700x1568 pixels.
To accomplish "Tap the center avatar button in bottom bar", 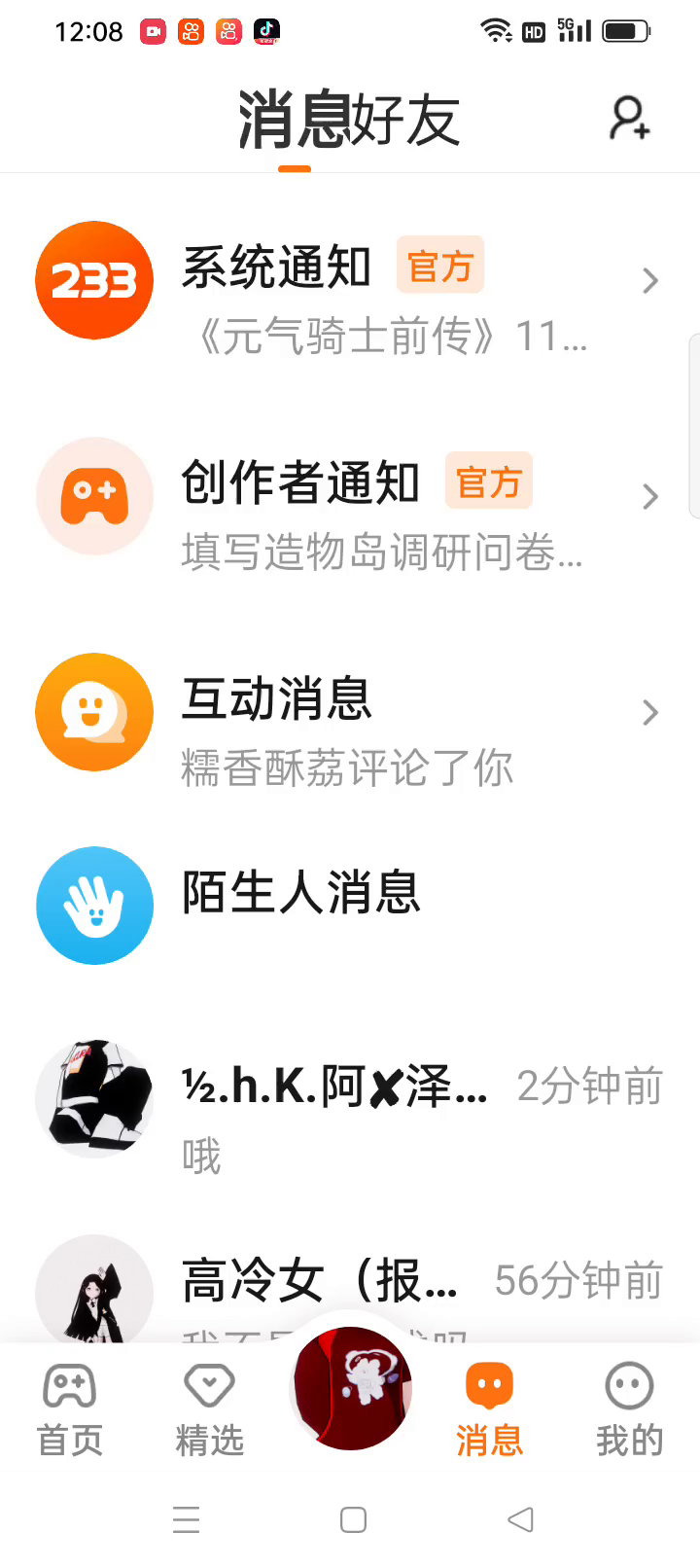I will (x=352, y=1389).
